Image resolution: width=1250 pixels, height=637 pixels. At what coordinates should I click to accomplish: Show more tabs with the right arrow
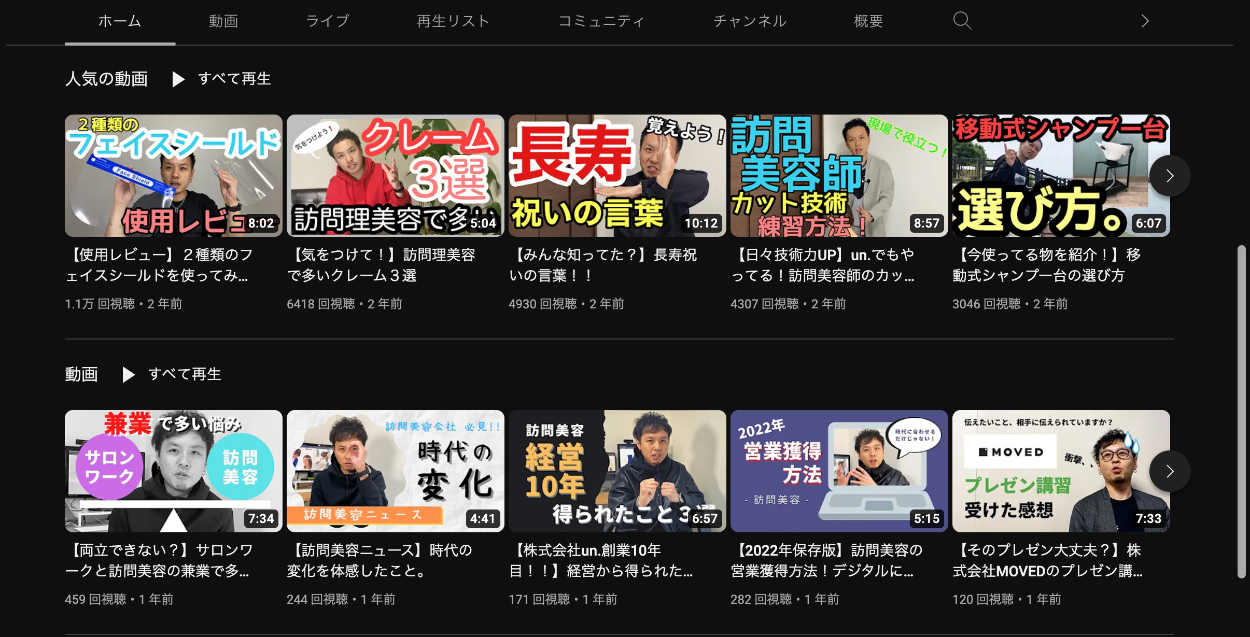1145,21
